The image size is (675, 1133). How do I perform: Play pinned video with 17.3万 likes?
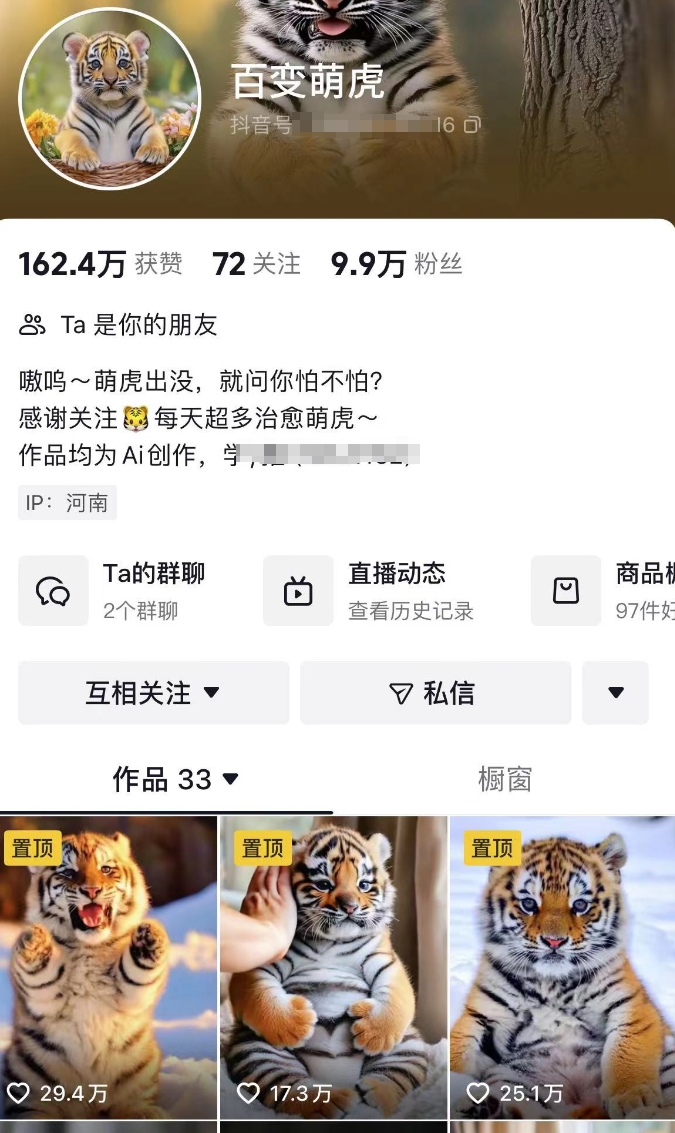pos(333,965)
